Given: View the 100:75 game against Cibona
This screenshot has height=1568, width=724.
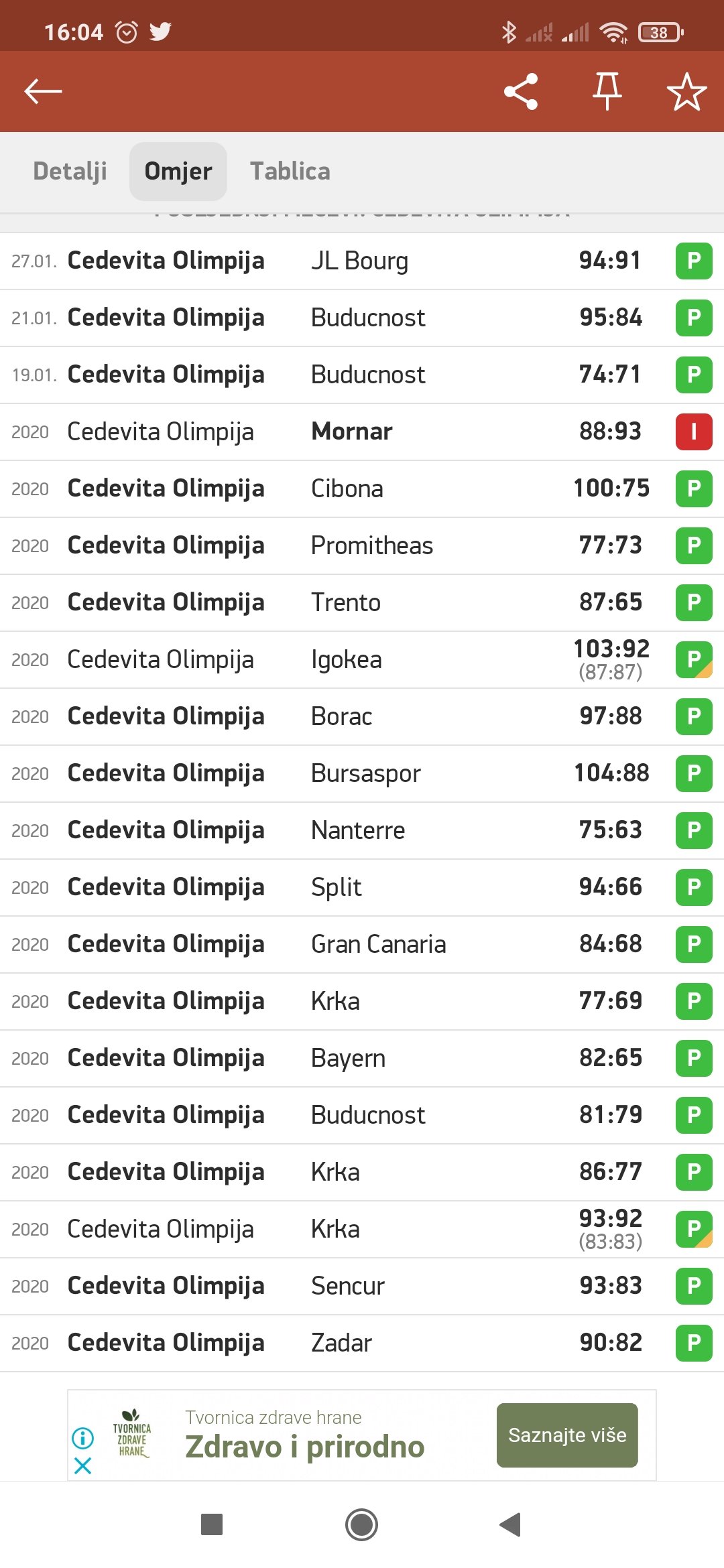Looking at the screenshot, I should (x=362, y=489).
